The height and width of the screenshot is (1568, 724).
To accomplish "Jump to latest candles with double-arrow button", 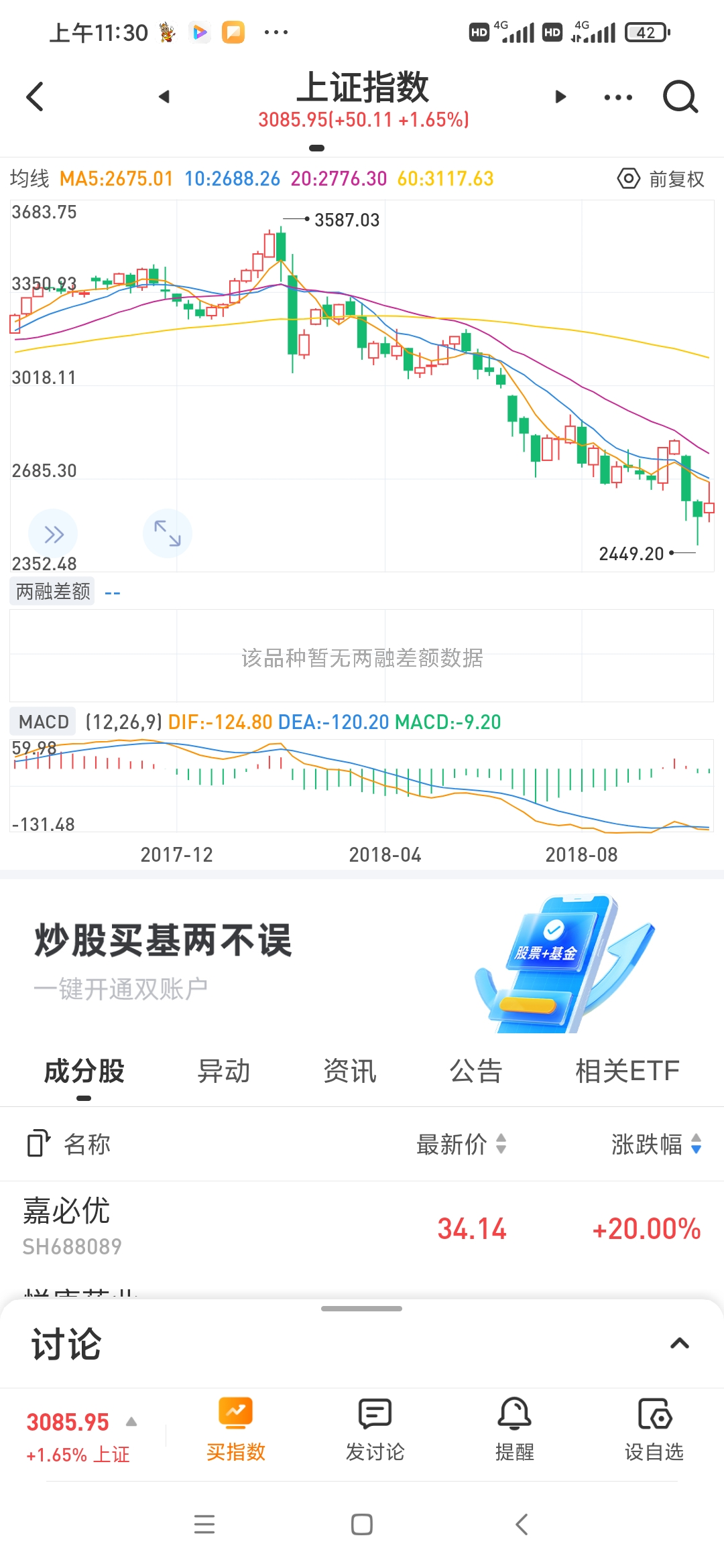I will click(53, 534).
